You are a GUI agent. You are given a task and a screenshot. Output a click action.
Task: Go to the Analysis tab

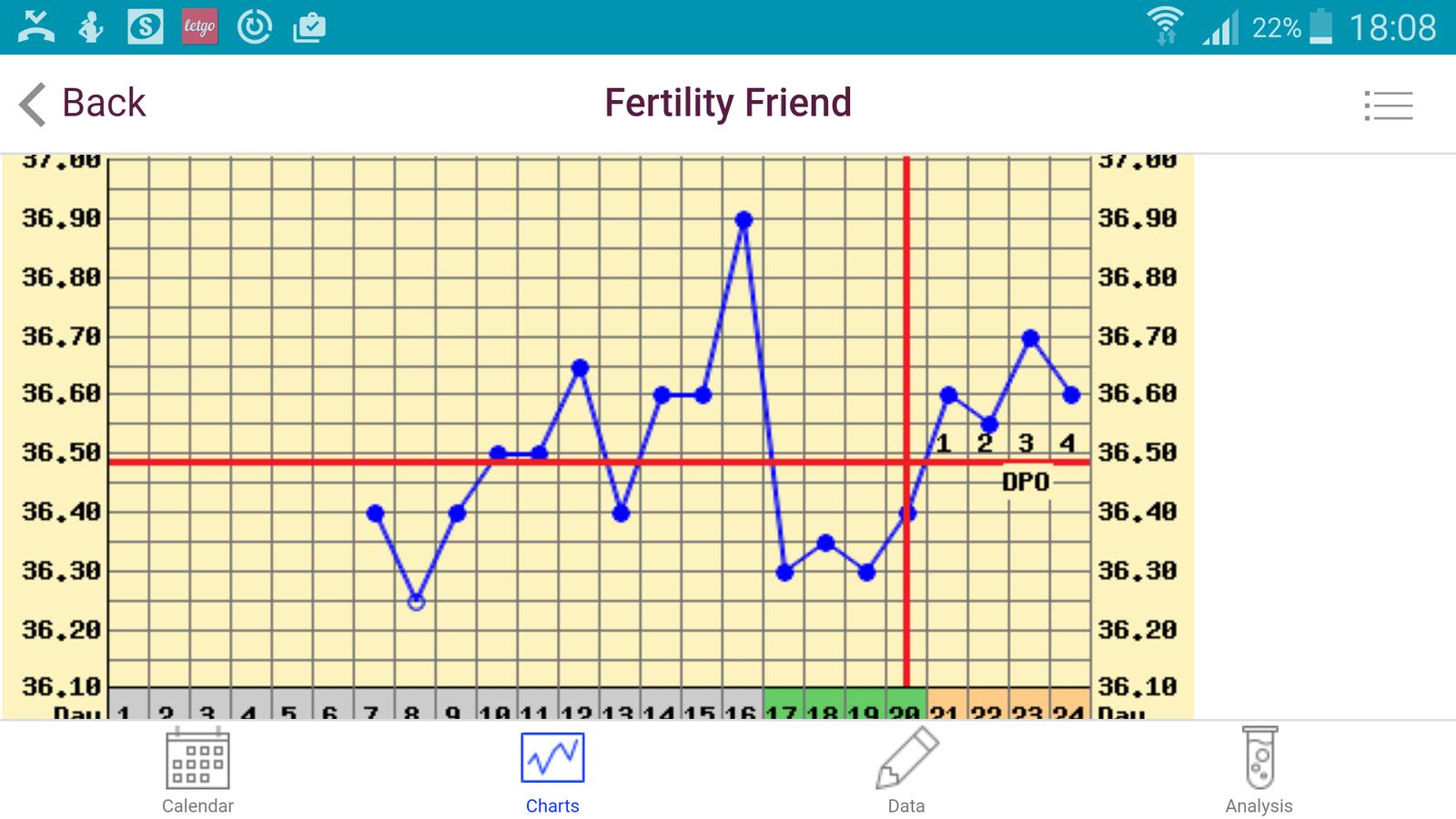coord(1259,771)
